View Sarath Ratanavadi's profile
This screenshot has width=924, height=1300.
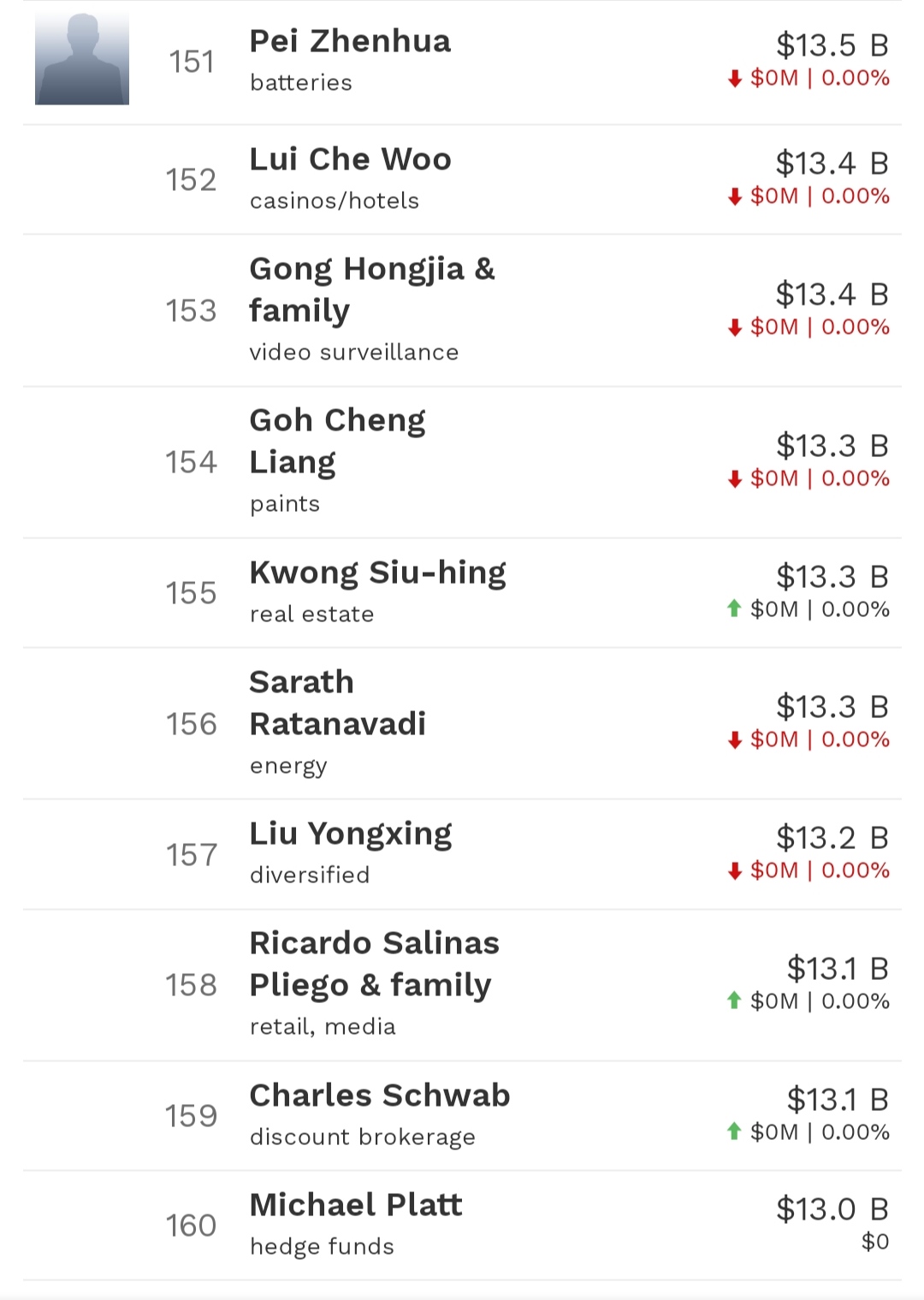337,703
